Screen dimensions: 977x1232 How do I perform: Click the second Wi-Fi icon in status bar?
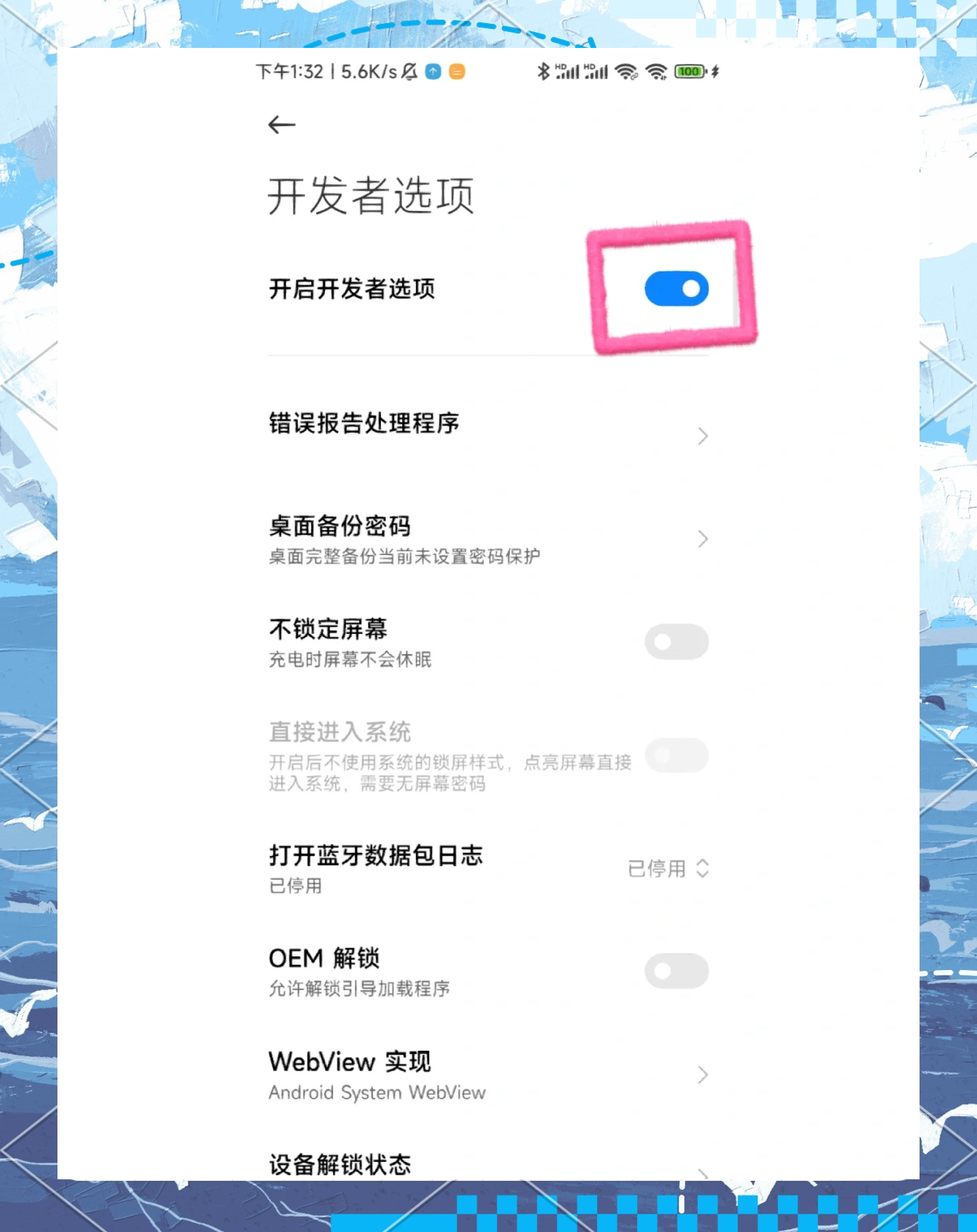pos(657,72)
